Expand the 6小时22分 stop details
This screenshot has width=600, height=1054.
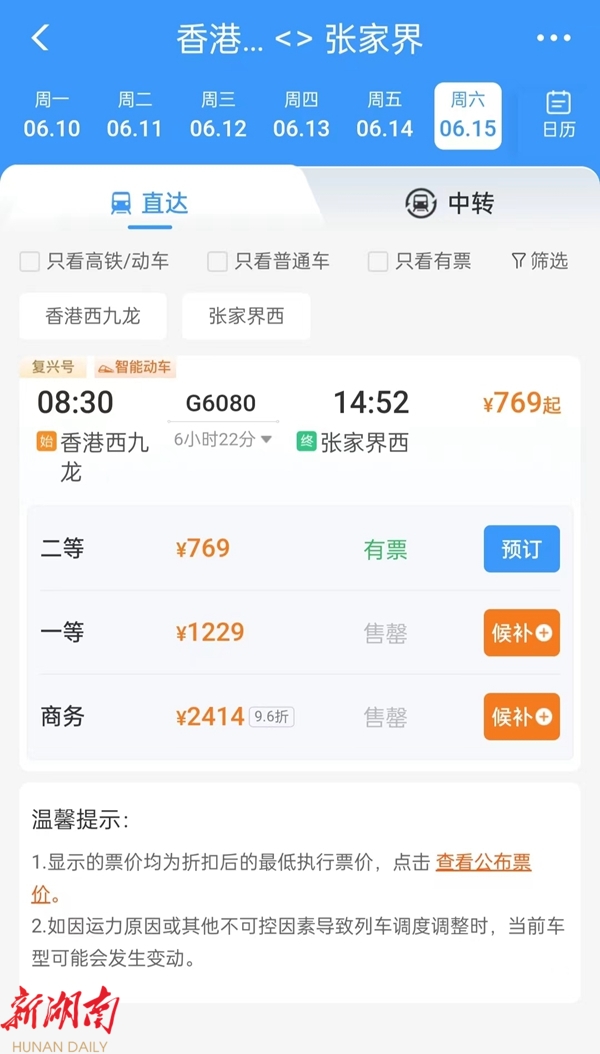[x=223, y=439]
